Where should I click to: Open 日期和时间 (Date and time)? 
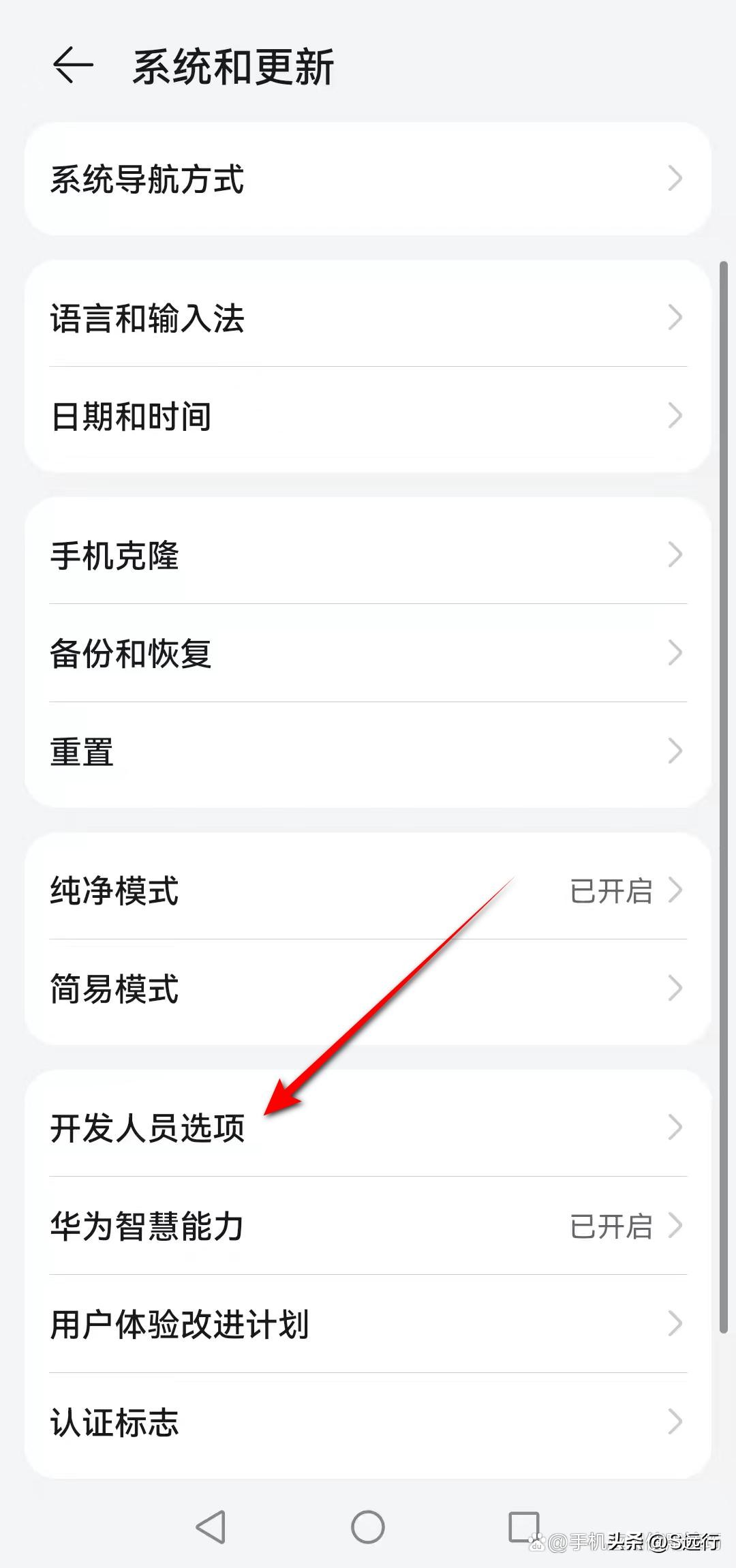(x=130, y=414)
